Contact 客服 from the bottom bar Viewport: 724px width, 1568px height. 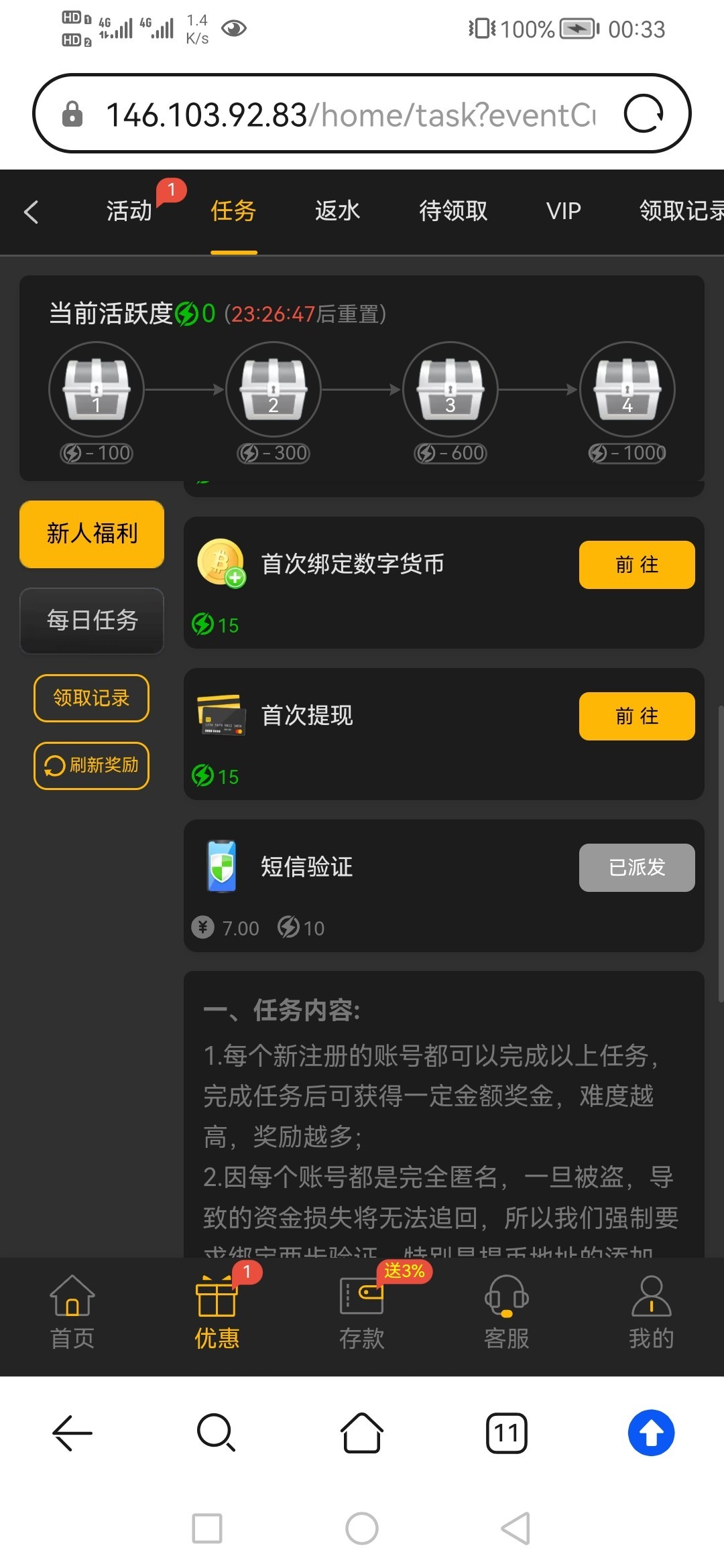(507, 1312)
